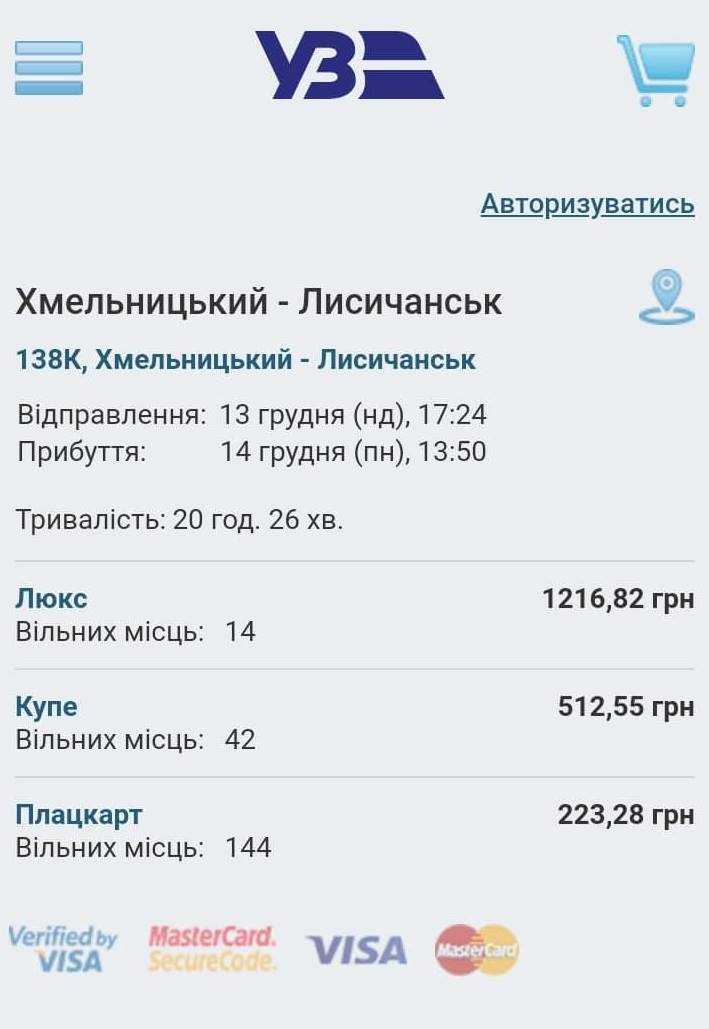Image resolution: width=709 pixels, height=1029 pixels.
Task: Open the hamburger menu
Action: [48, 68]
